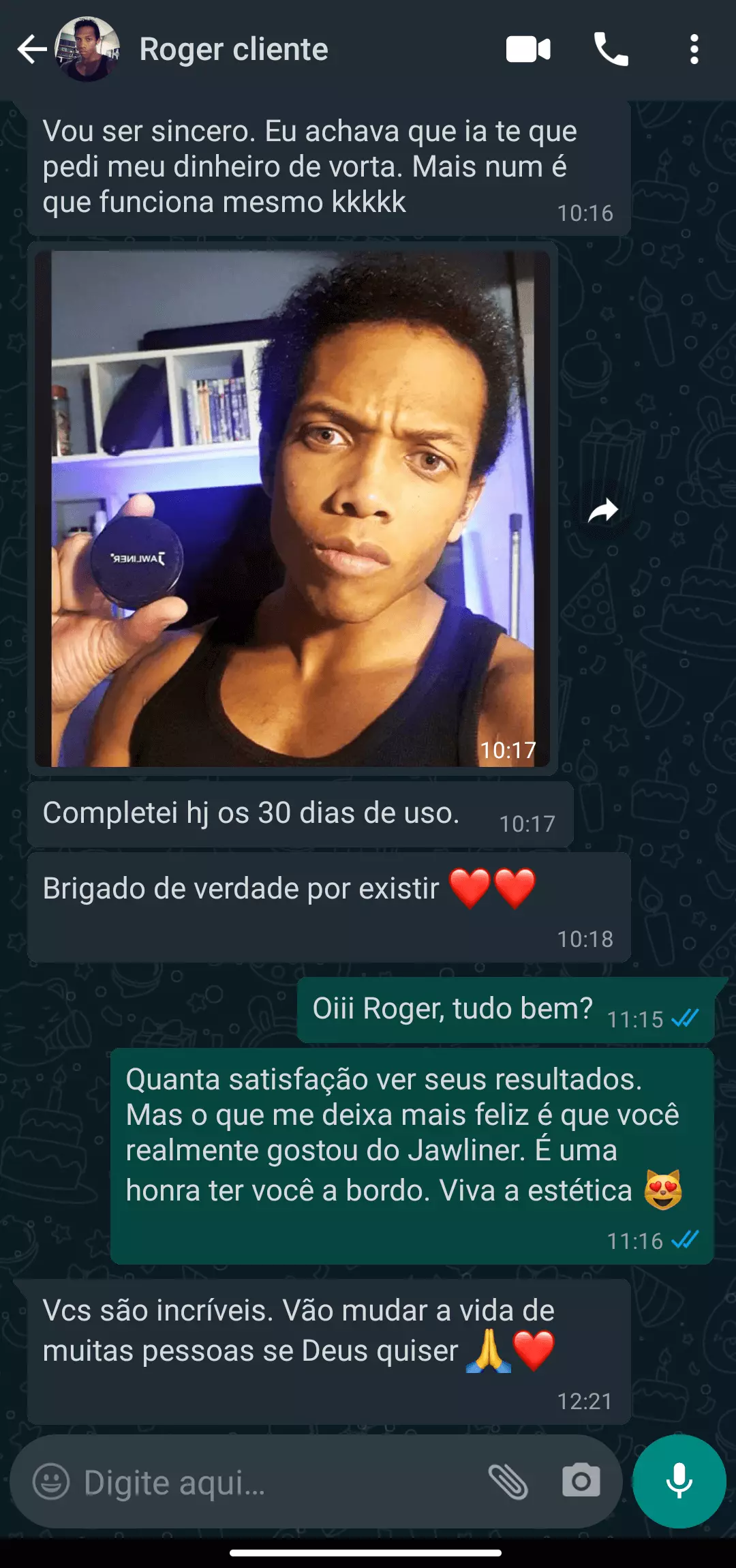Start a video call with Roger cliente

click(x=528, y=50)
